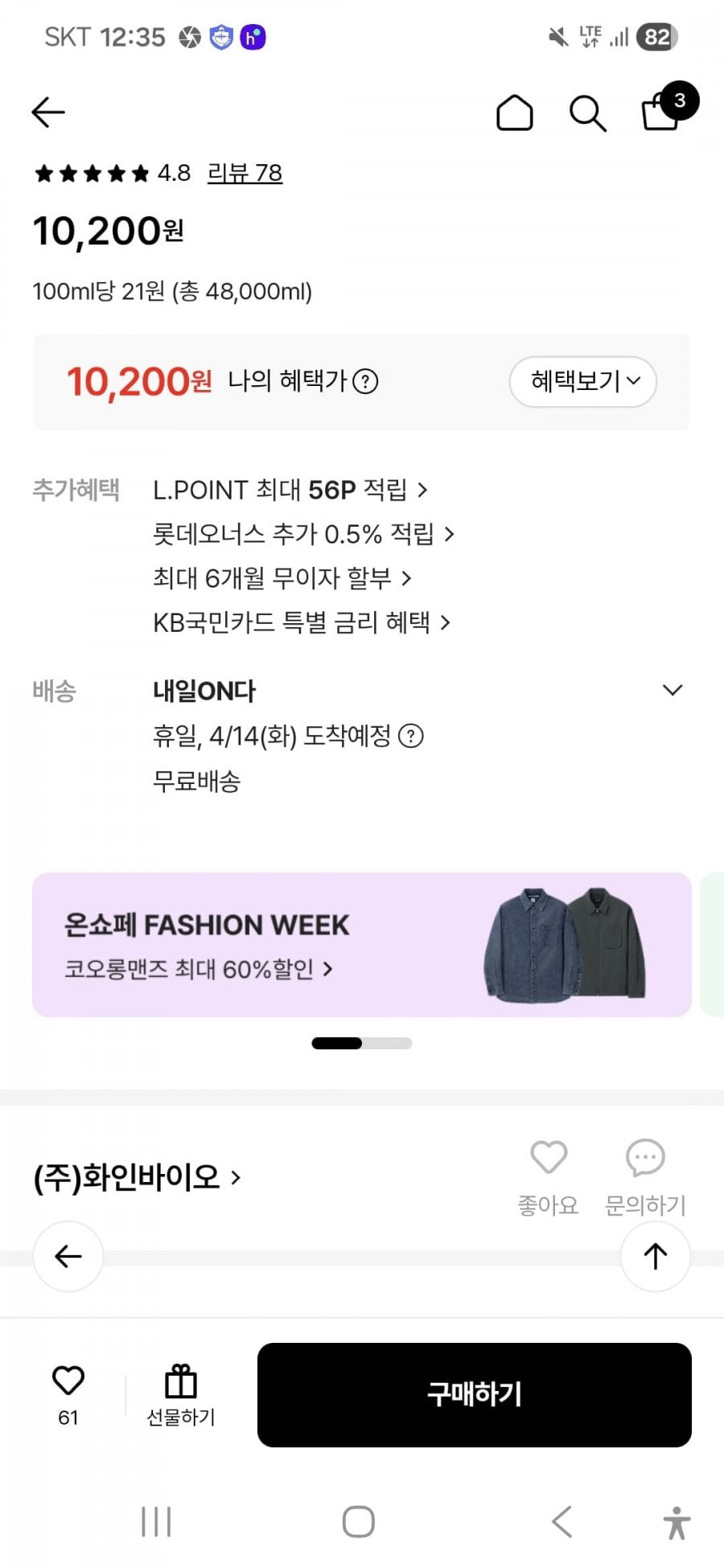
Task: Show info about 나의 혜택가
Action: tap(365, 381)
